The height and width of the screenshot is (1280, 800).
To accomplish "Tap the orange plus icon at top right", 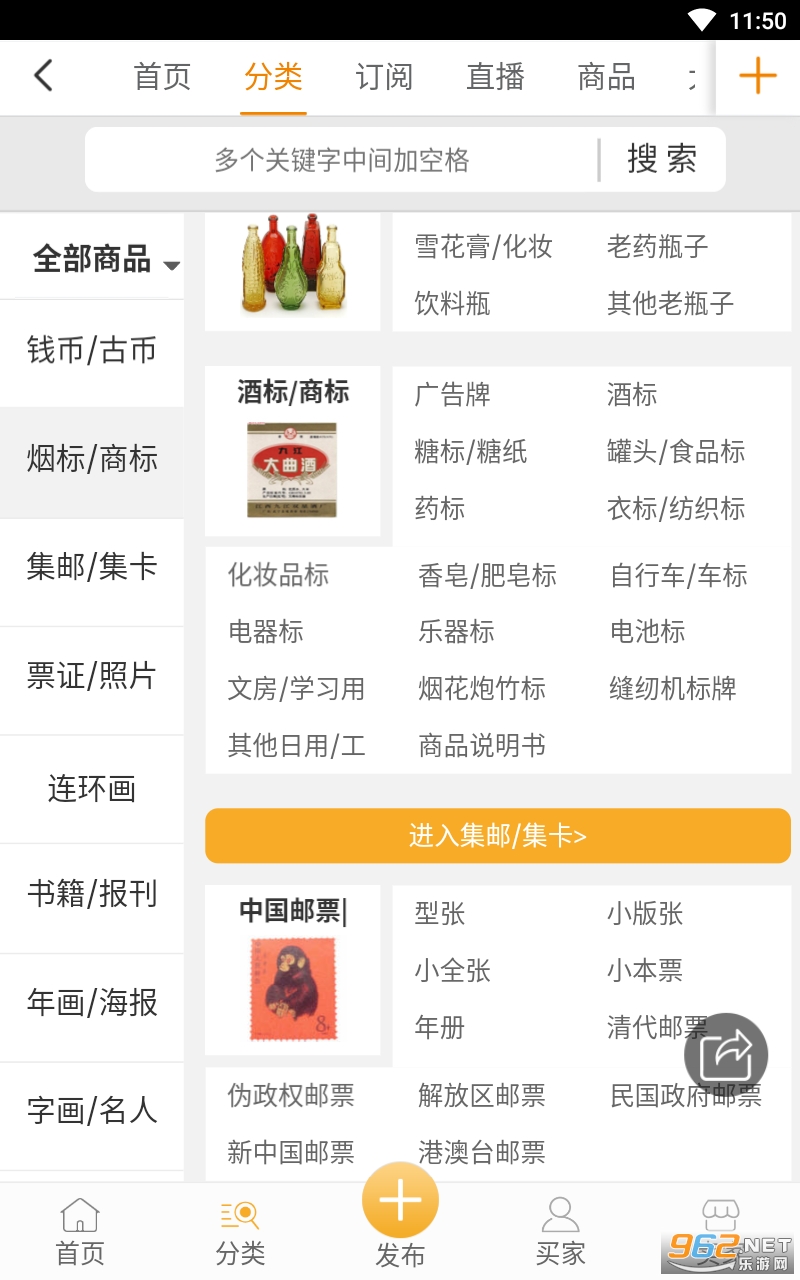I will tap(758, 77).
